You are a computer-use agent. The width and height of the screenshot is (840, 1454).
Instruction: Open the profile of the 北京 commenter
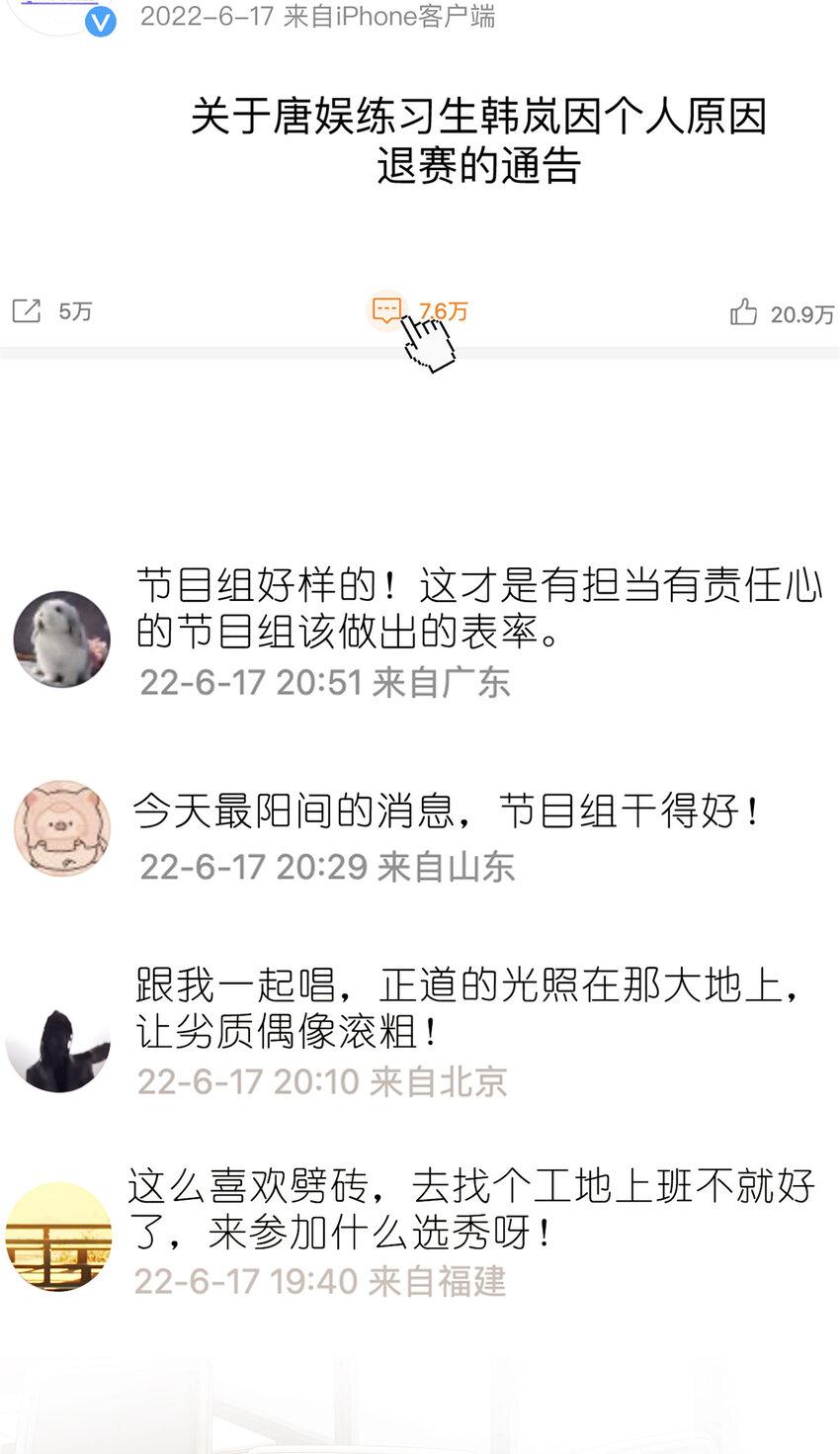(x=59, y=1046)
